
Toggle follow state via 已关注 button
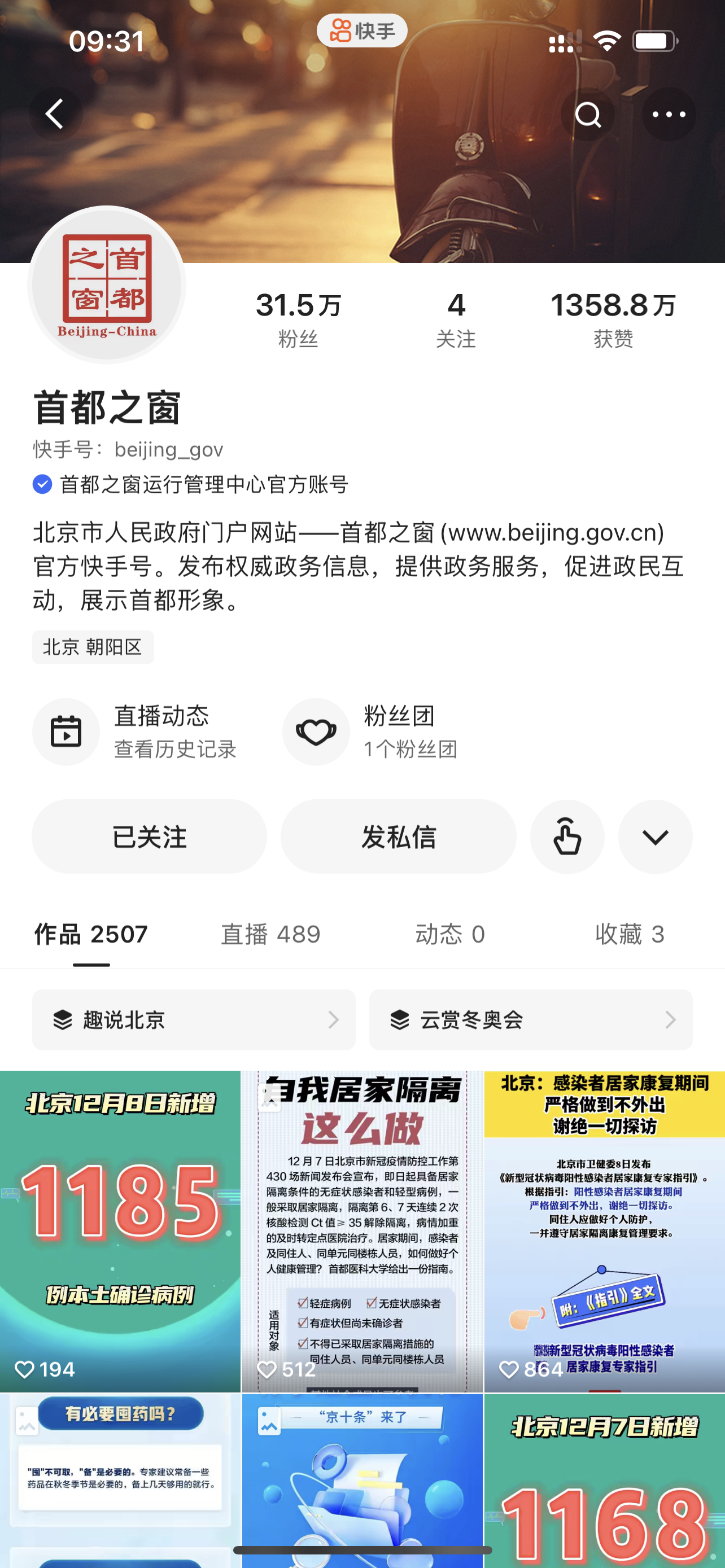(x=149, y=837)
